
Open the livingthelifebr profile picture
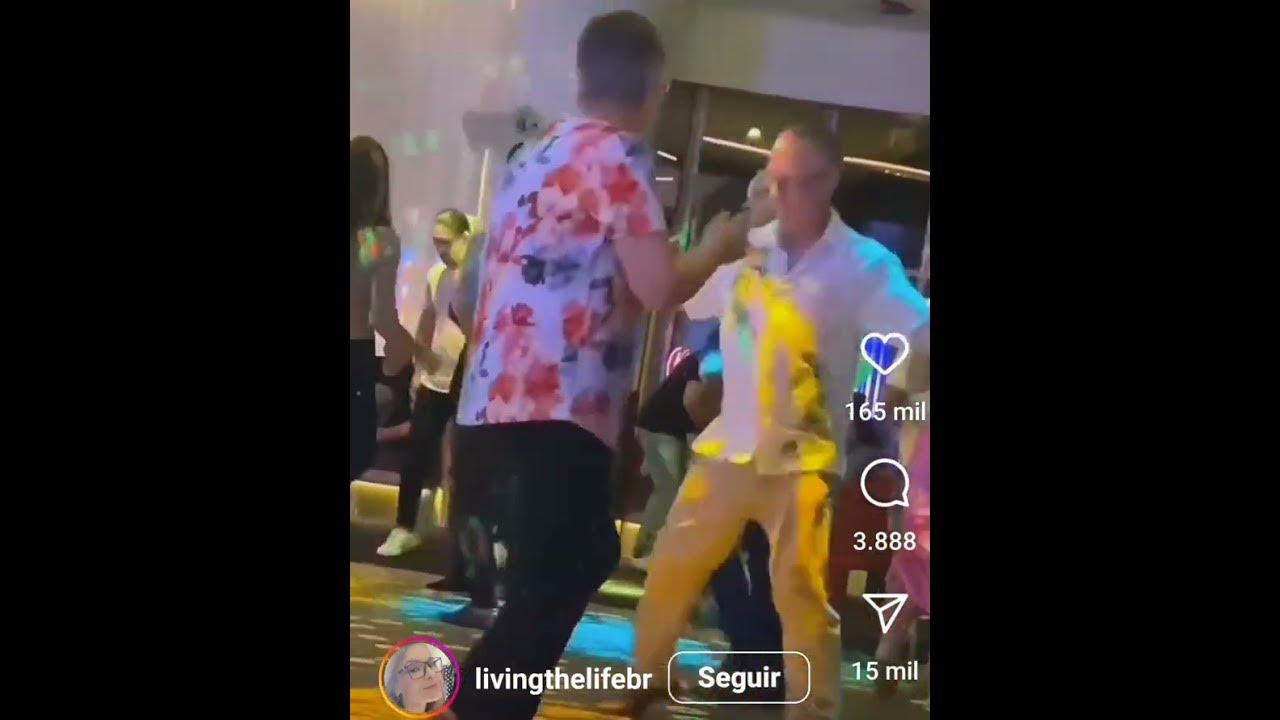(419, 678)
